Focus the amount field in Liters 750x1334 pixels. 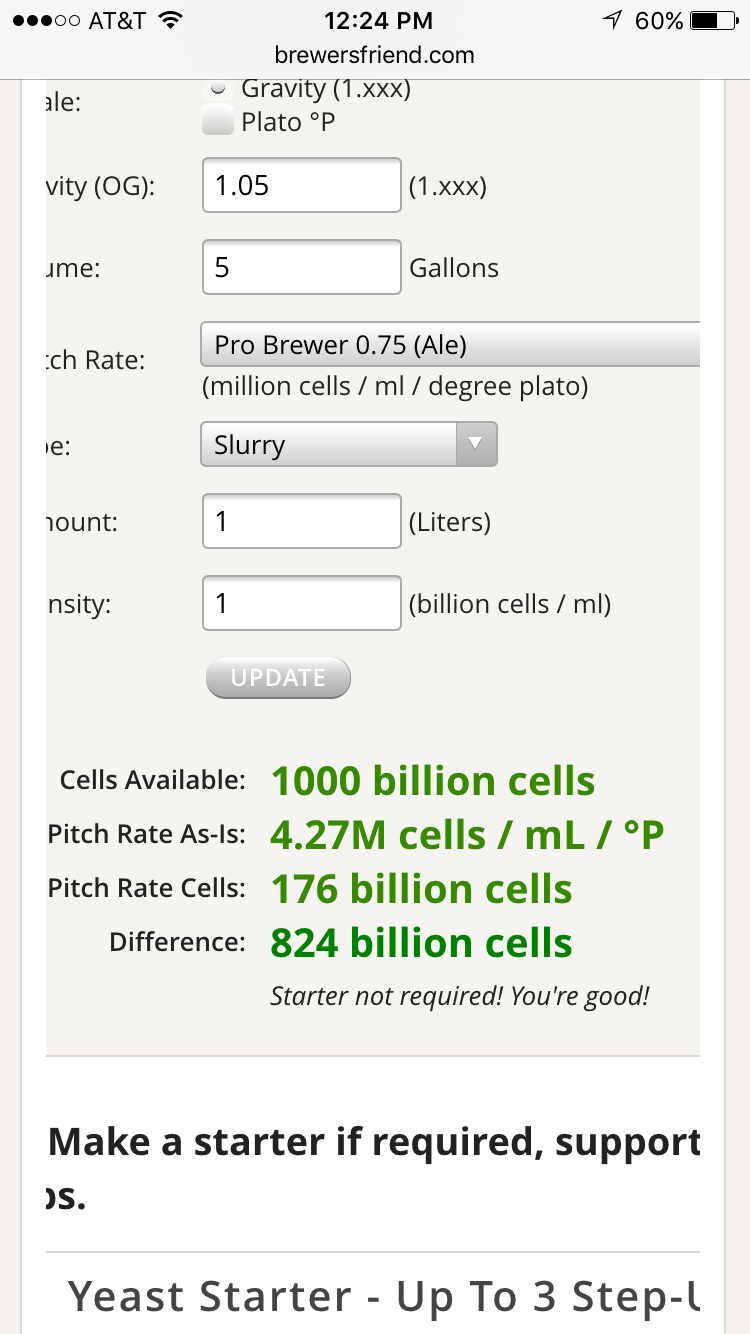coord(302,521)
